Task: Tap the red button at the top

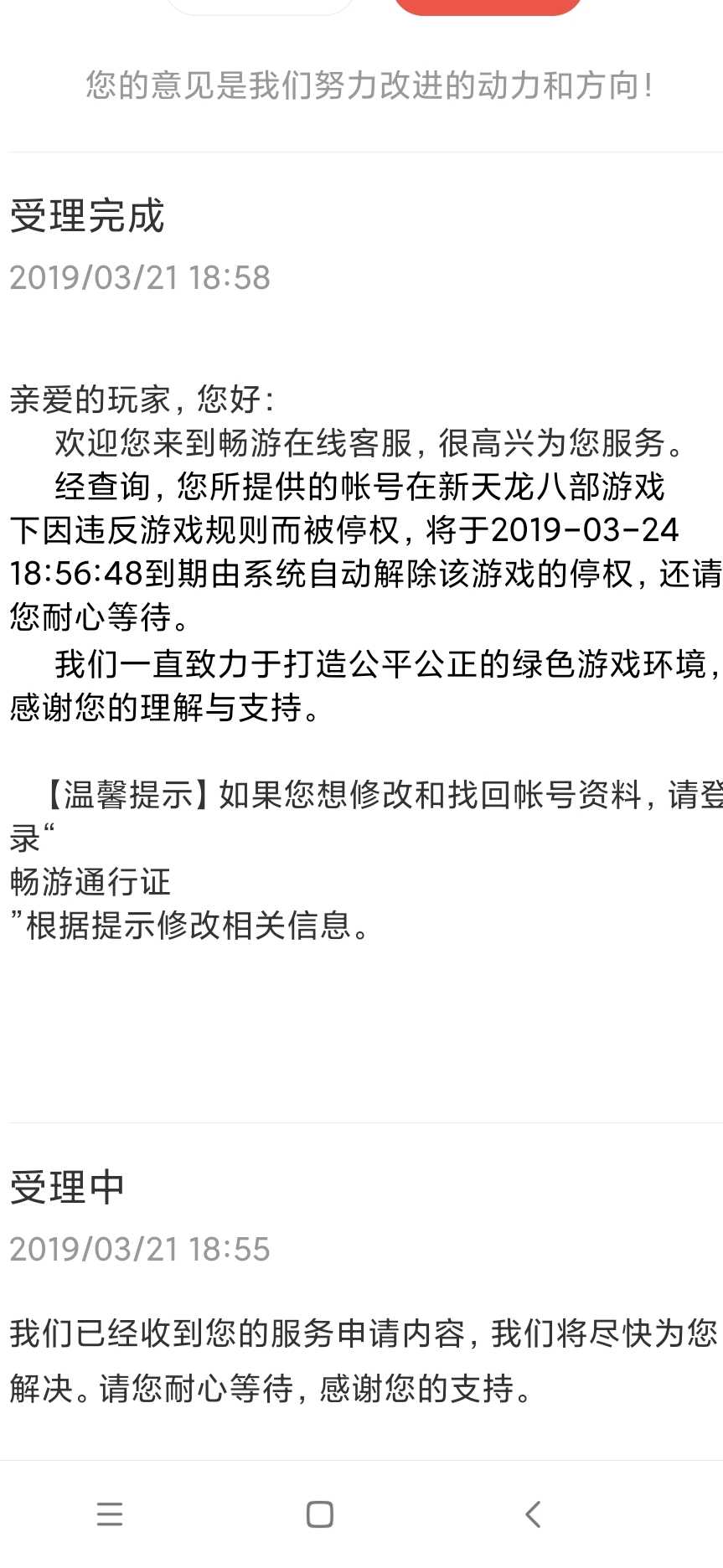Action: coord(488,6)
